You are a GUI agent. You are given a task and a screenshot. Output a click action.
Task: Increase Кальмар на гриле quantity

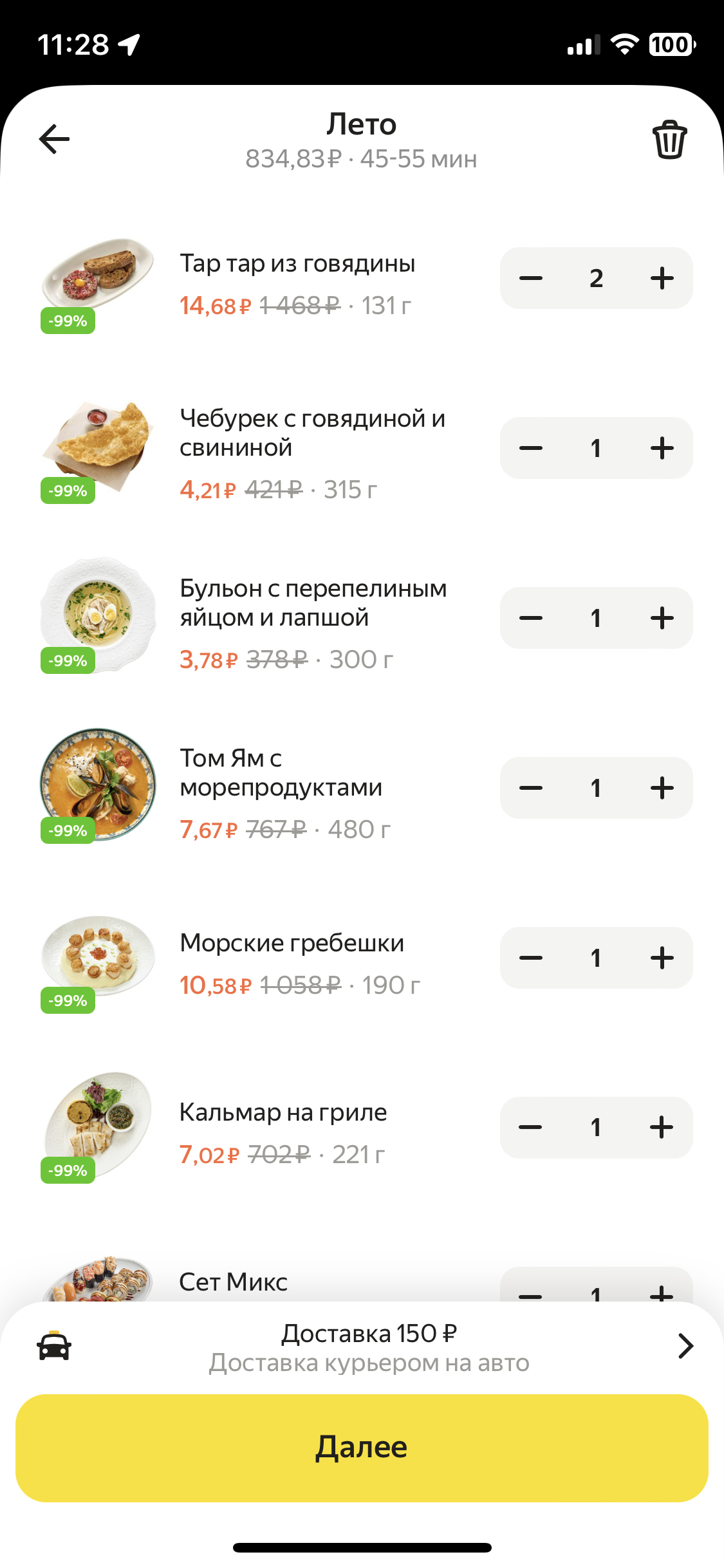(x=662, y=1127)
